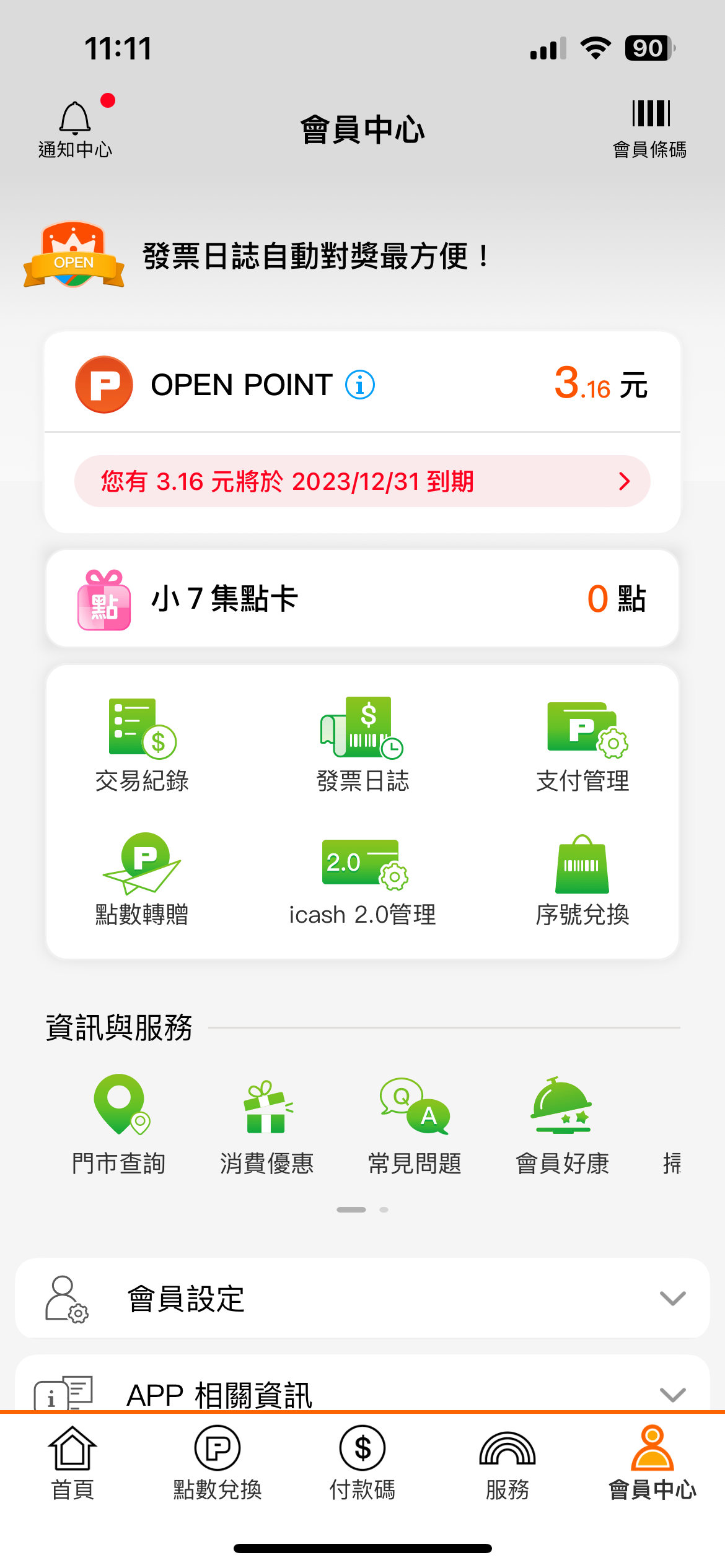The width and height of the screenshot is (725, 1568).
Task: Expand the 會員設定 section
Action: click(362, 1298)
